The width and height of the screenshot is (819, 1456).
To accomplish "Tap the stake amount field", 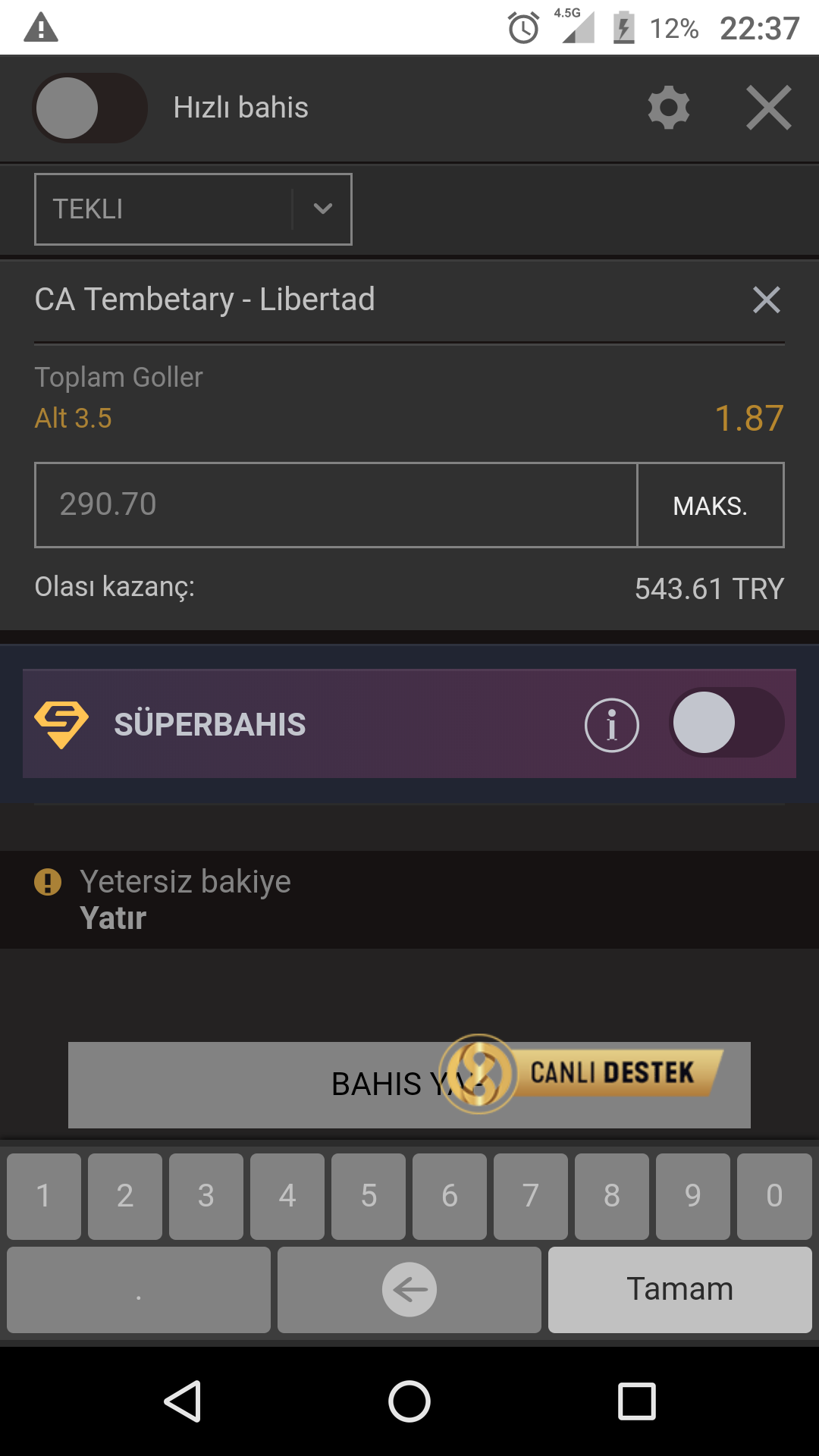I will [336, 505].
